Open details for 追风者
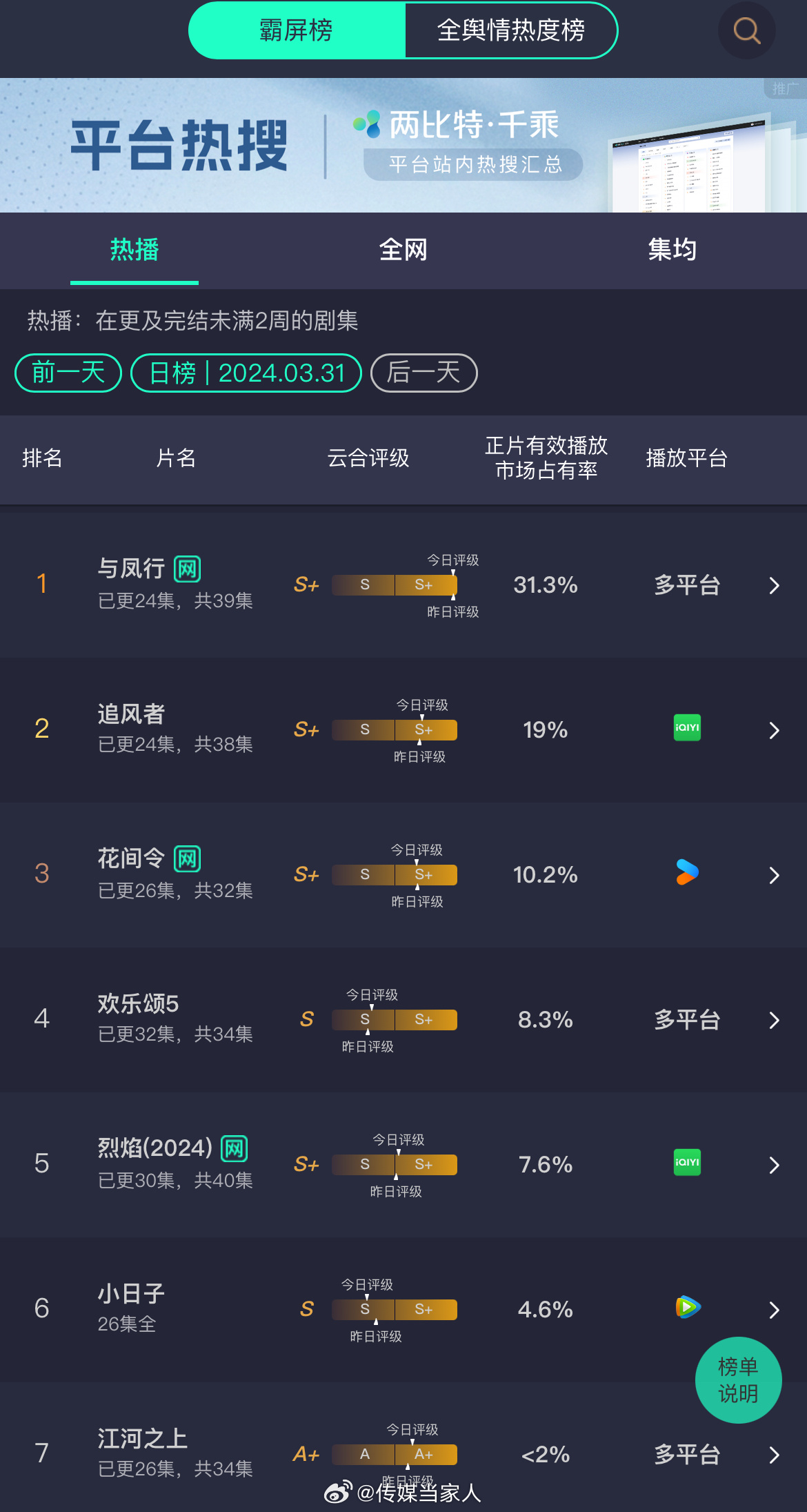 403,730
